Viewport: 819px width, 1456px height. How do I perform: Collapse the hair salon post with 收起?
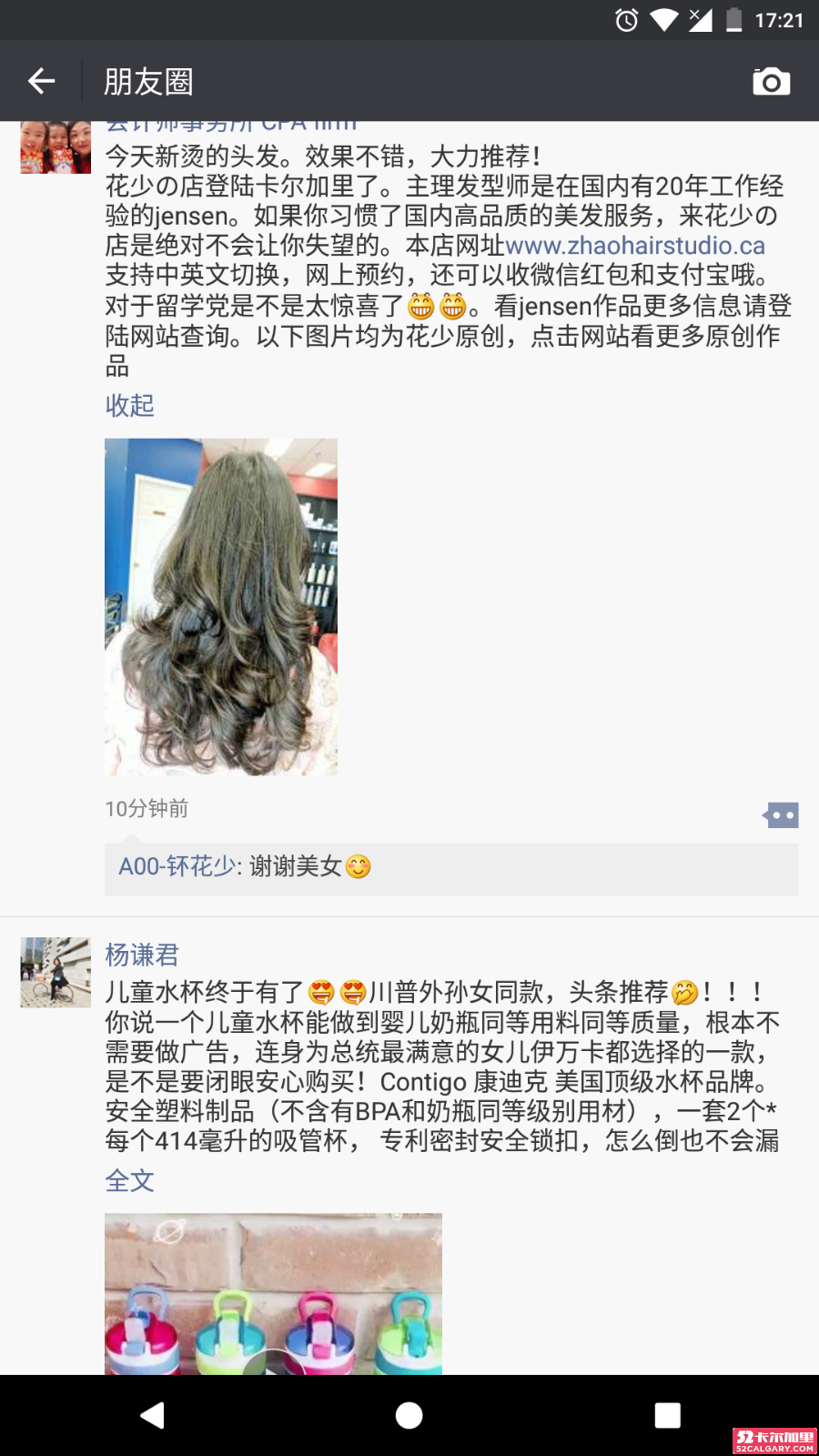(x=129, y=405)
